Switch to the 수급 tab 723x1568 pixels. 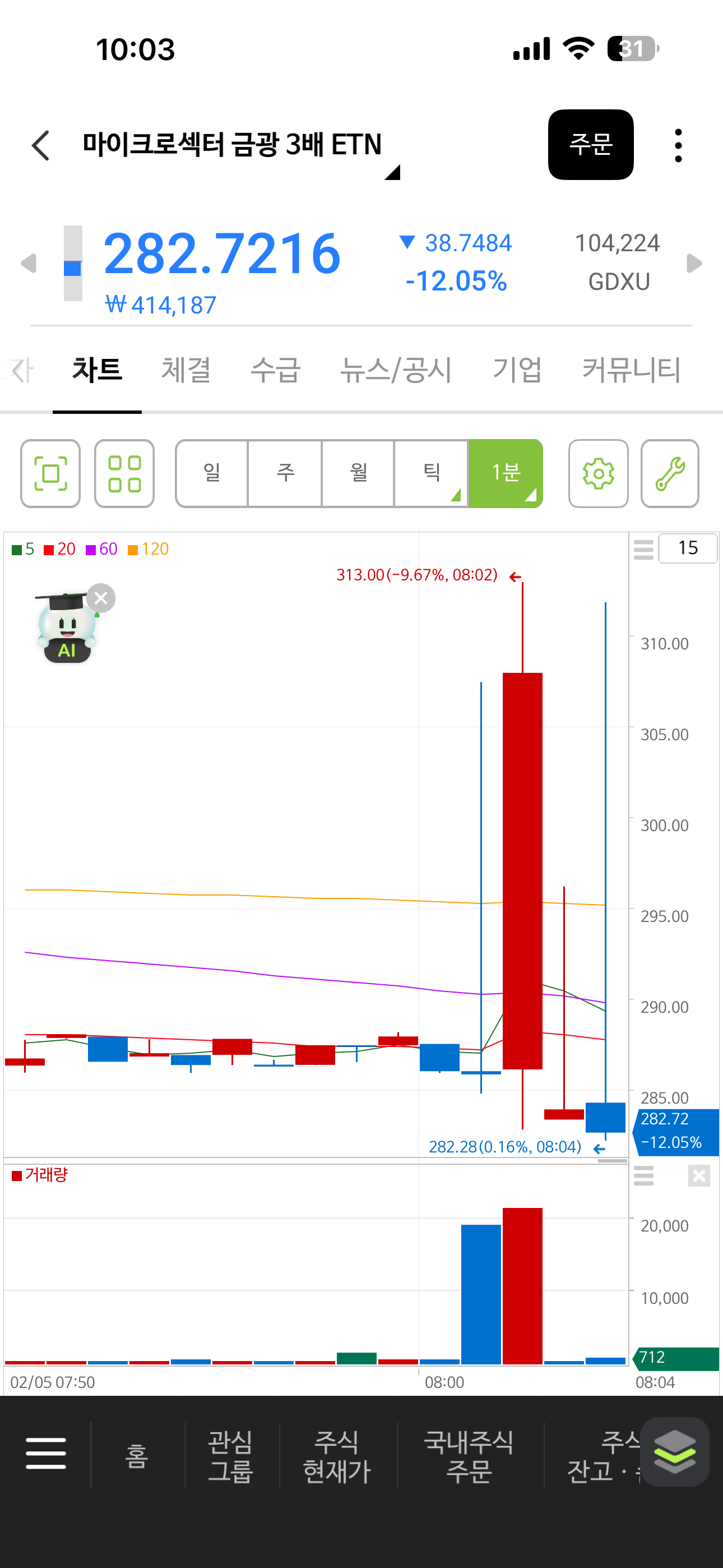[276, 370]
